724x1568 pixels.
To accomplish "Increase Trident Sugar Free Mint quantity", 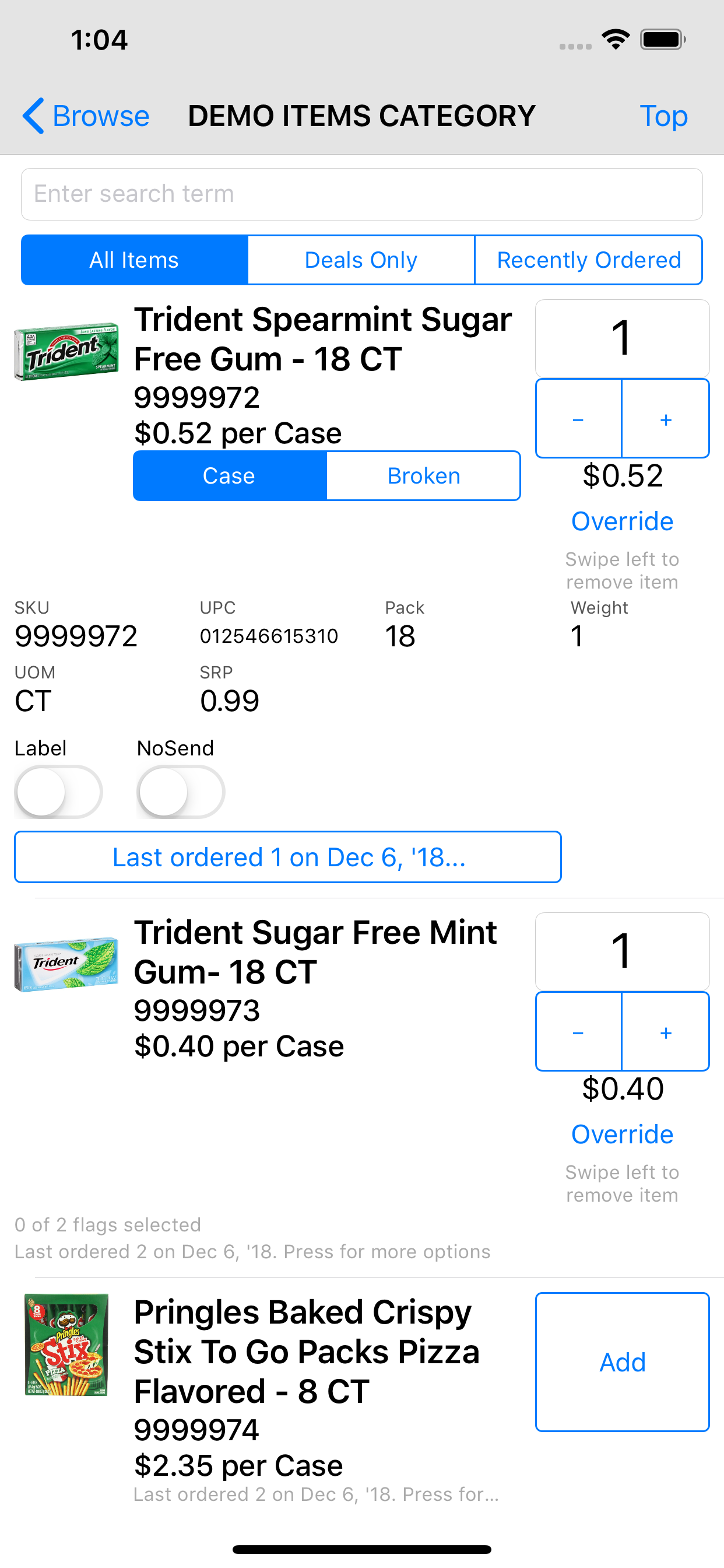I will point(666,1032).
